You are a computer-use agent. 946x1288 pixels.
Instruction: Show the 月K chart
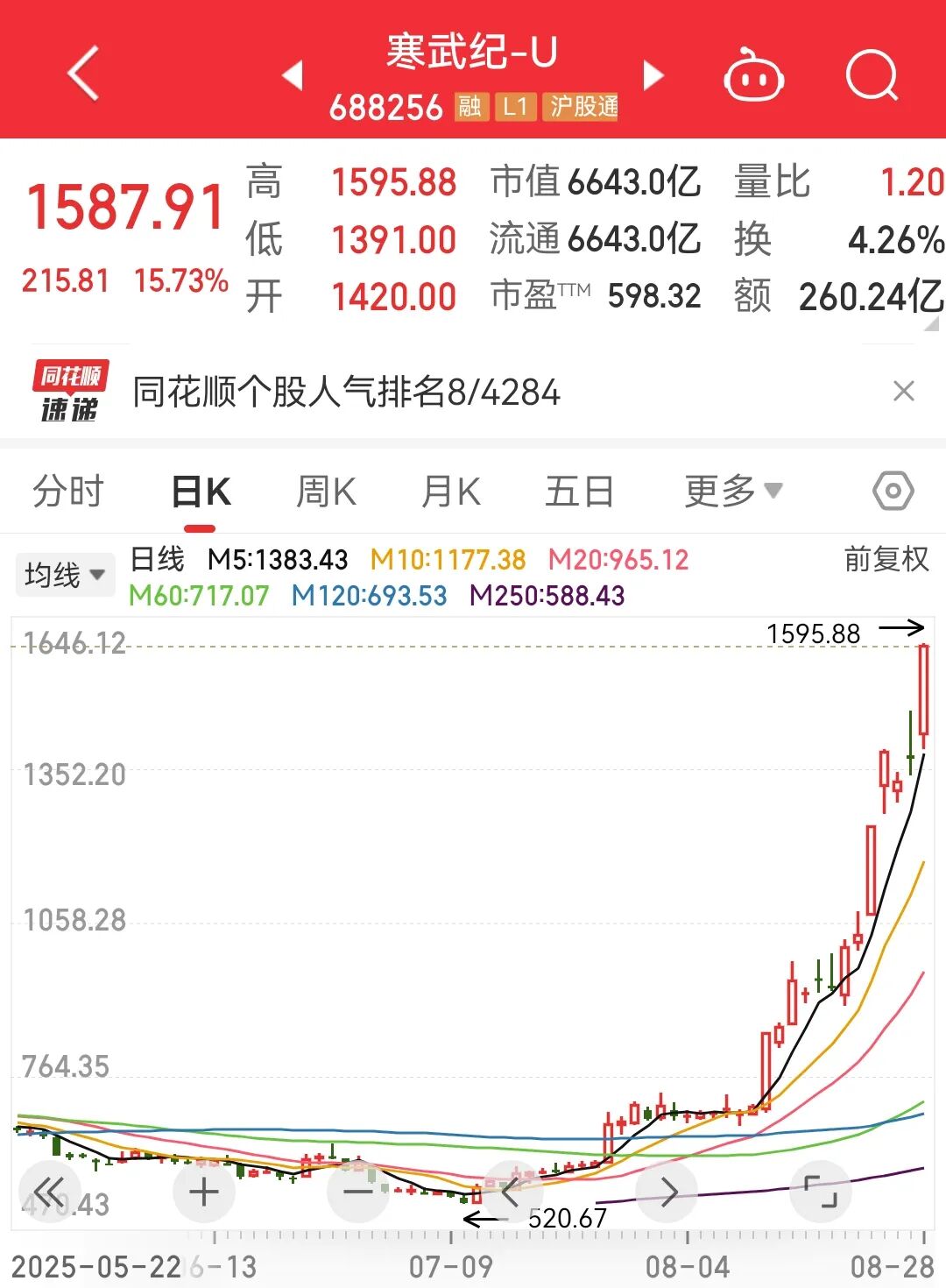click(451, 492)
